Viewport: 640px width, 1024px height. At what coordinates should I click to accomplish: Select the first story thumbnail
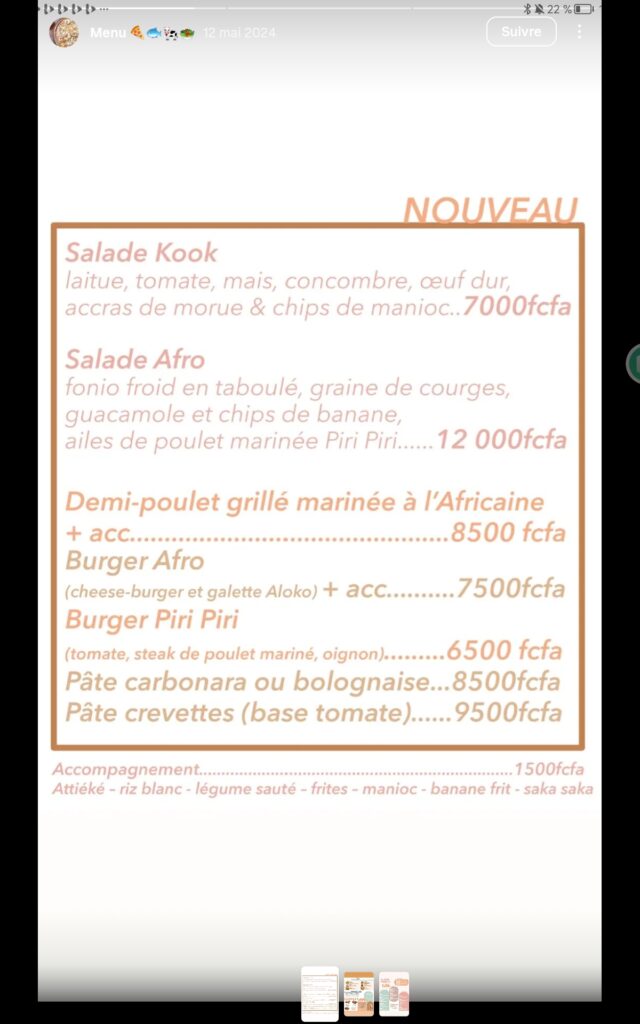320,994
